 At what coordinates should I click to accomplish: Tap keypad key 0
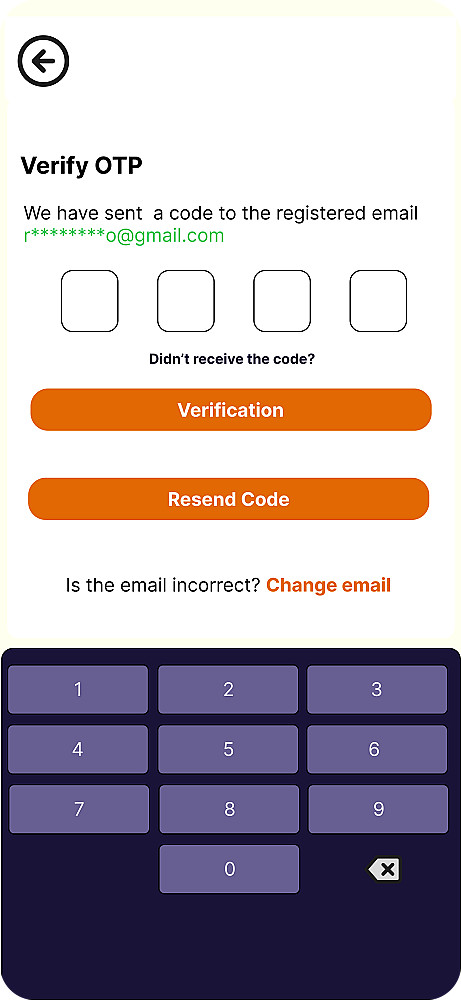click(x=229, y=869)
